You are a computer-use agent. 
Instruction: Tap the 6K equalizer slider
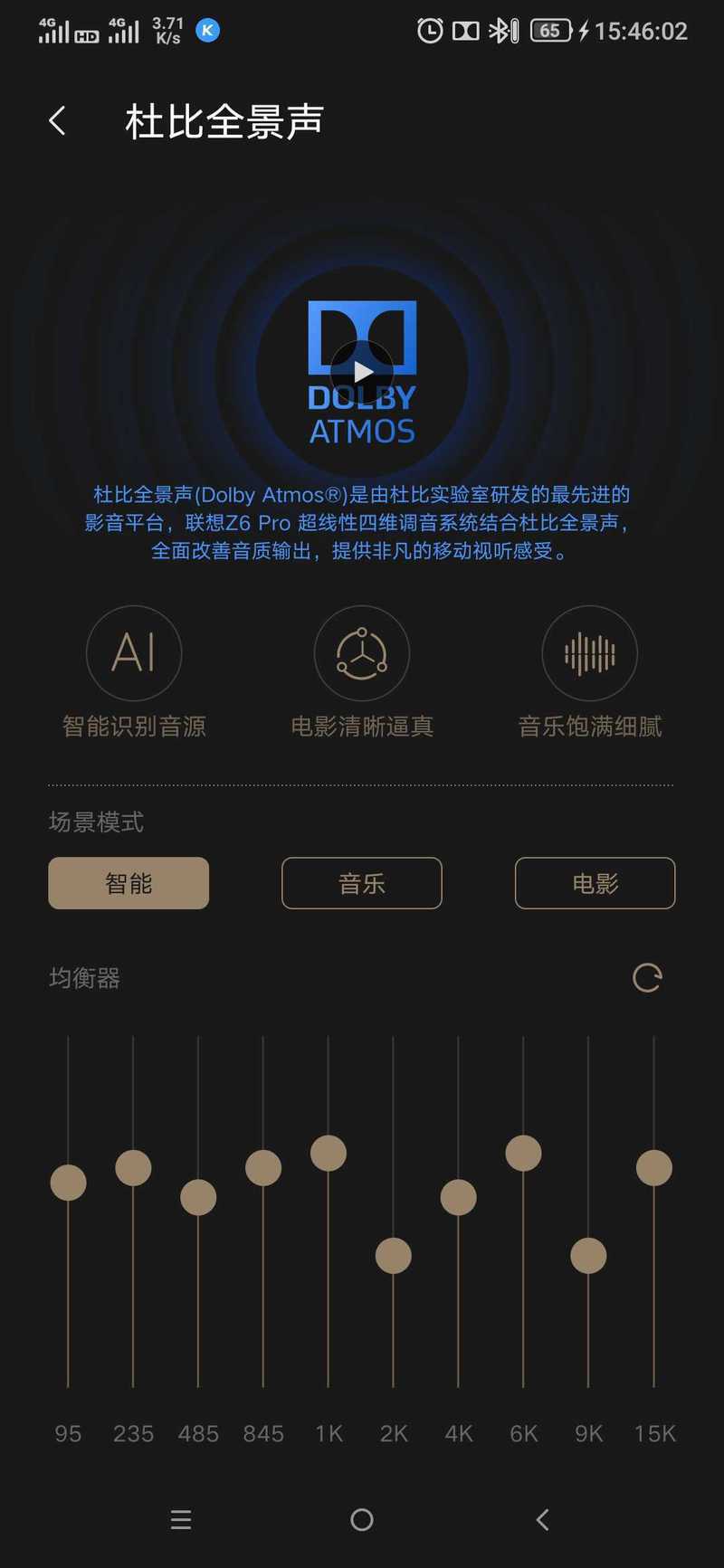[x=524, y=1154]
